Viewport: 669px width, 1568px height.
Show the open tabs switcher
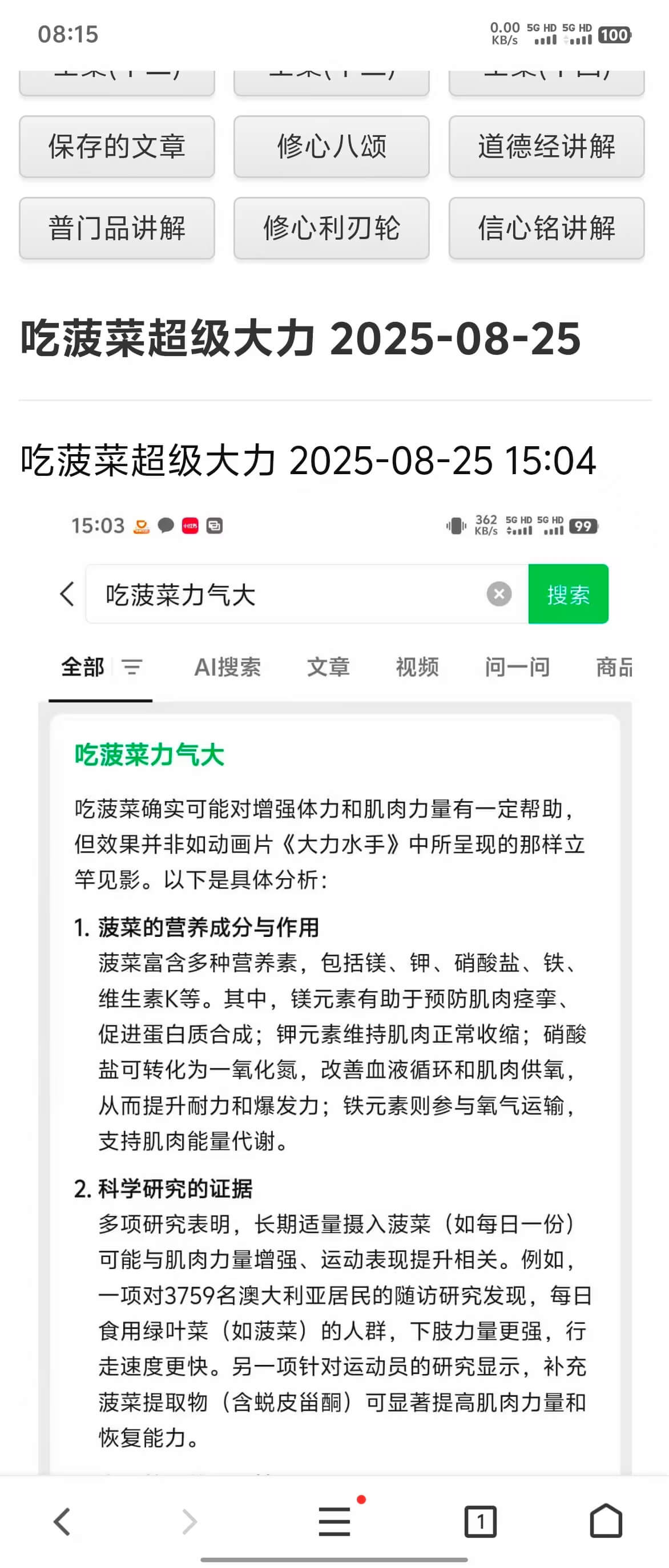click(480, 1521)
